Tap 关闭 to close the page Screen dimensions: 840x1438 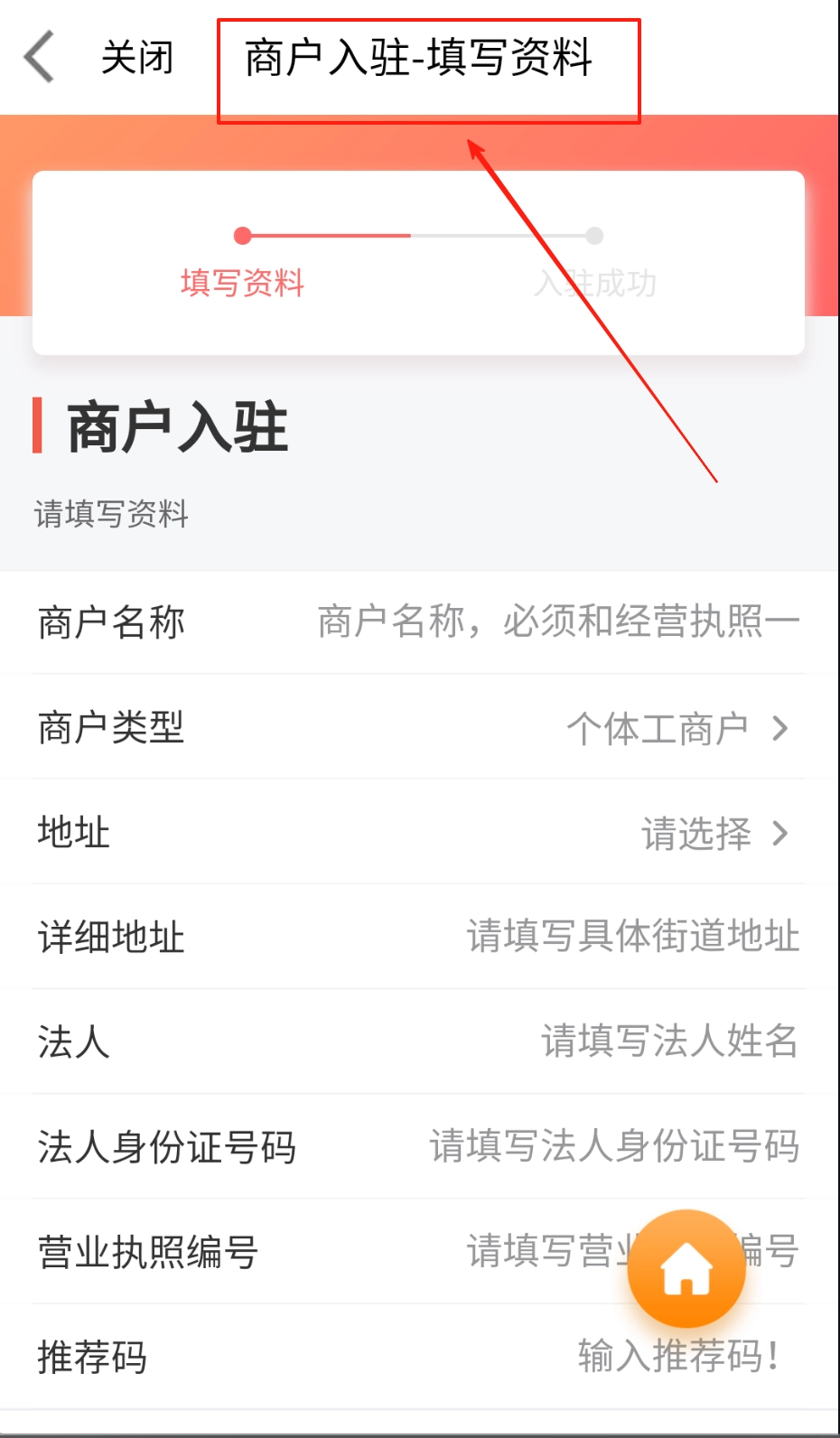click(136, 58)
